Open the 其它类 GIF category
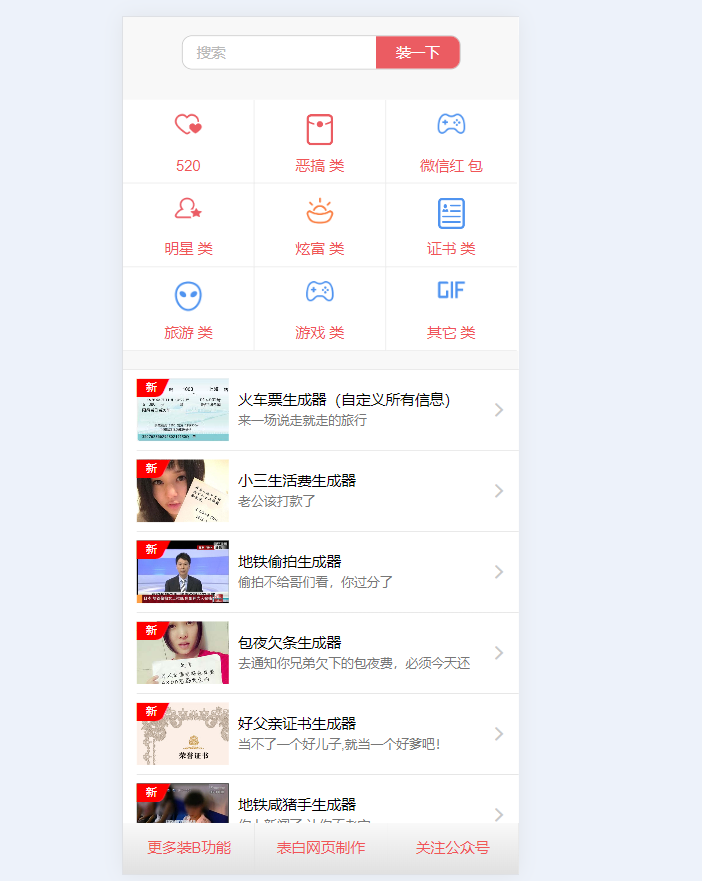702x881 pixels. 451,310
